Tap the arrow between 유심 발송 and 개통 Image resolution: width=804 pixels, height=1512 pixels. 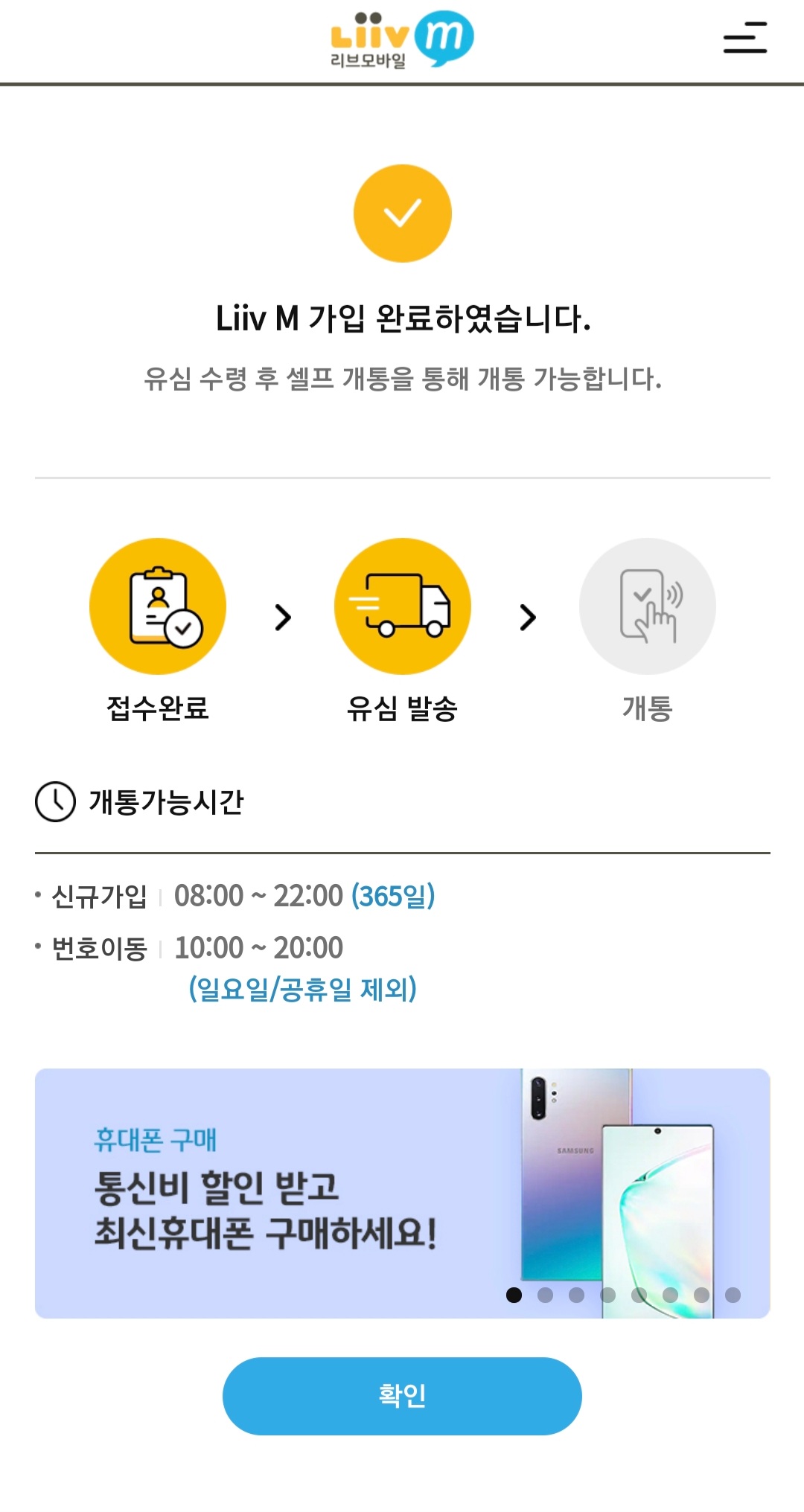[529, 618]
